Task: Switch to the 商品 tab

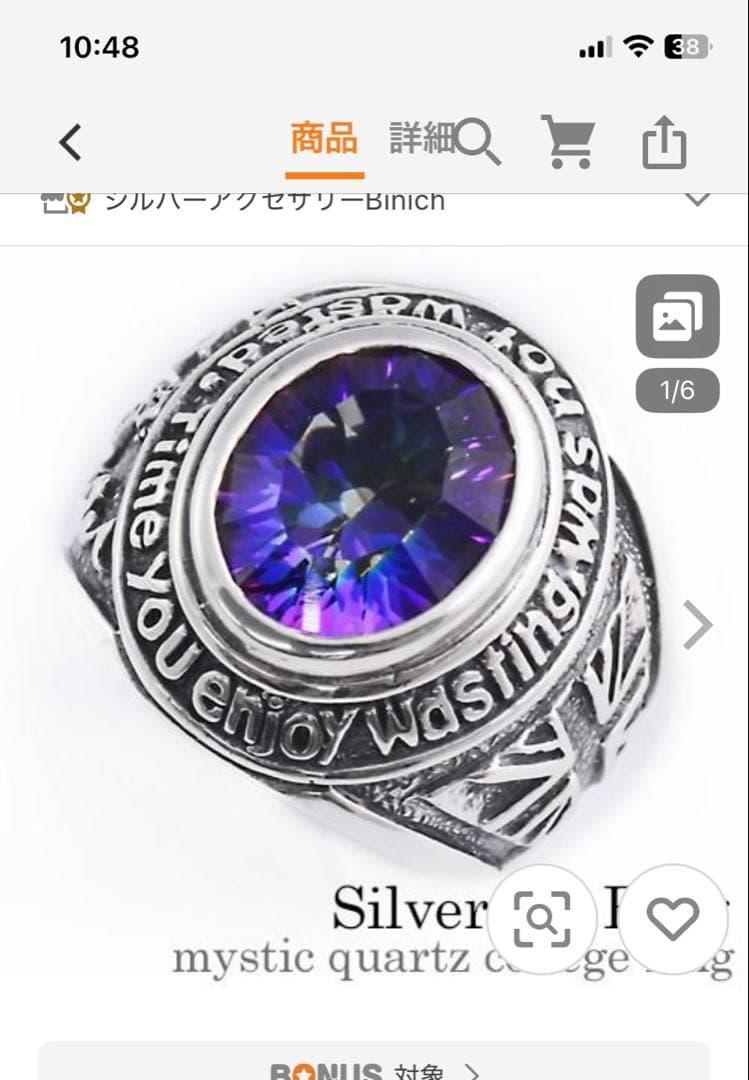Action: (323, 142)
